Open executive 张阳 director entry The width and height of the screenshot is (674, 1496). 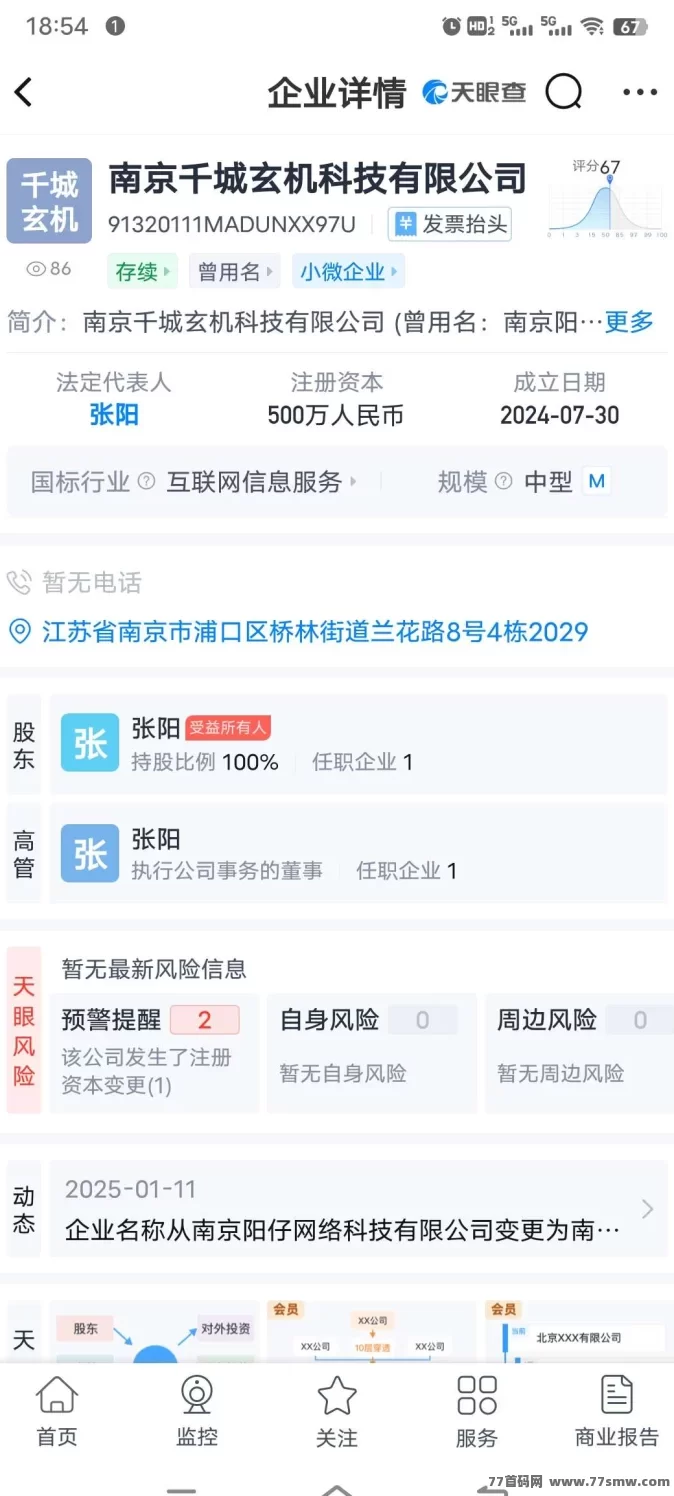[358, 853]
